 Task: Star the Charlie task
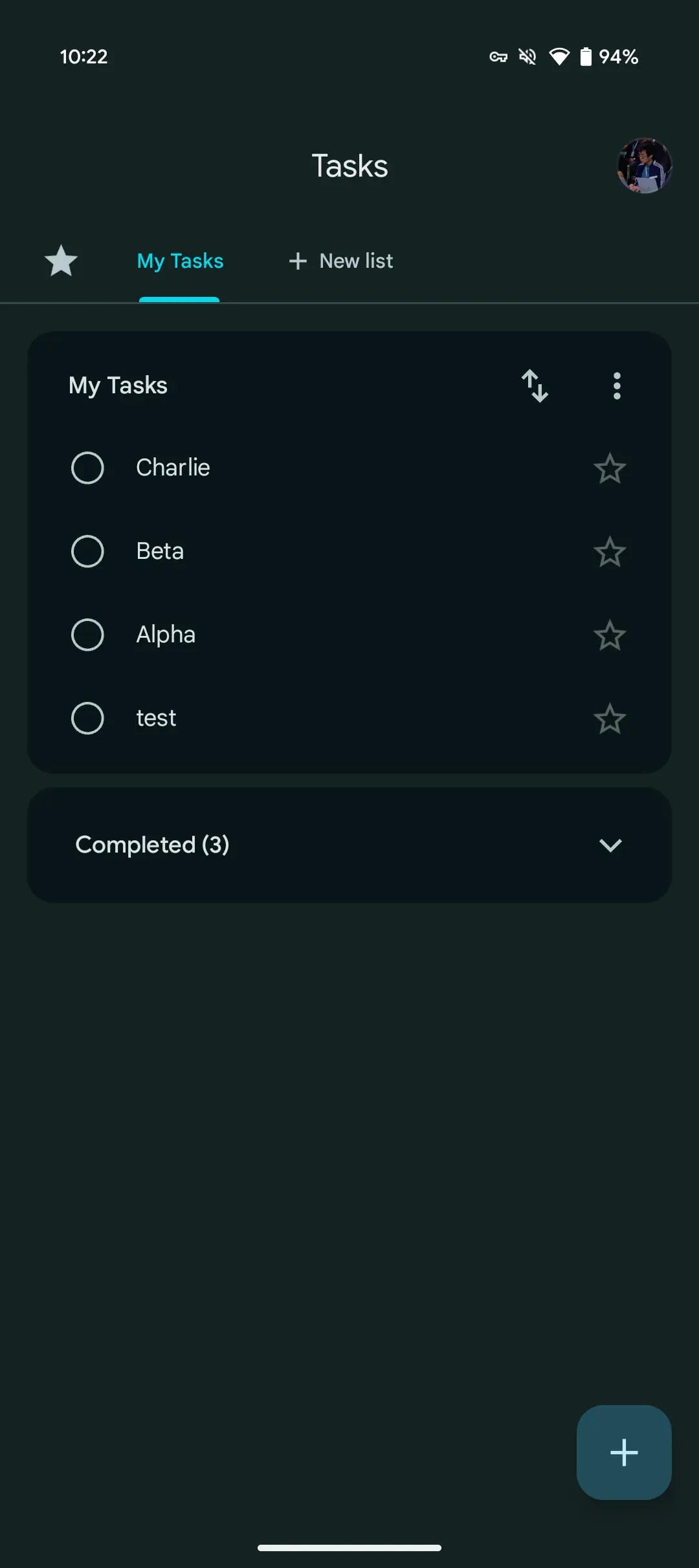(x=610, y=468)
